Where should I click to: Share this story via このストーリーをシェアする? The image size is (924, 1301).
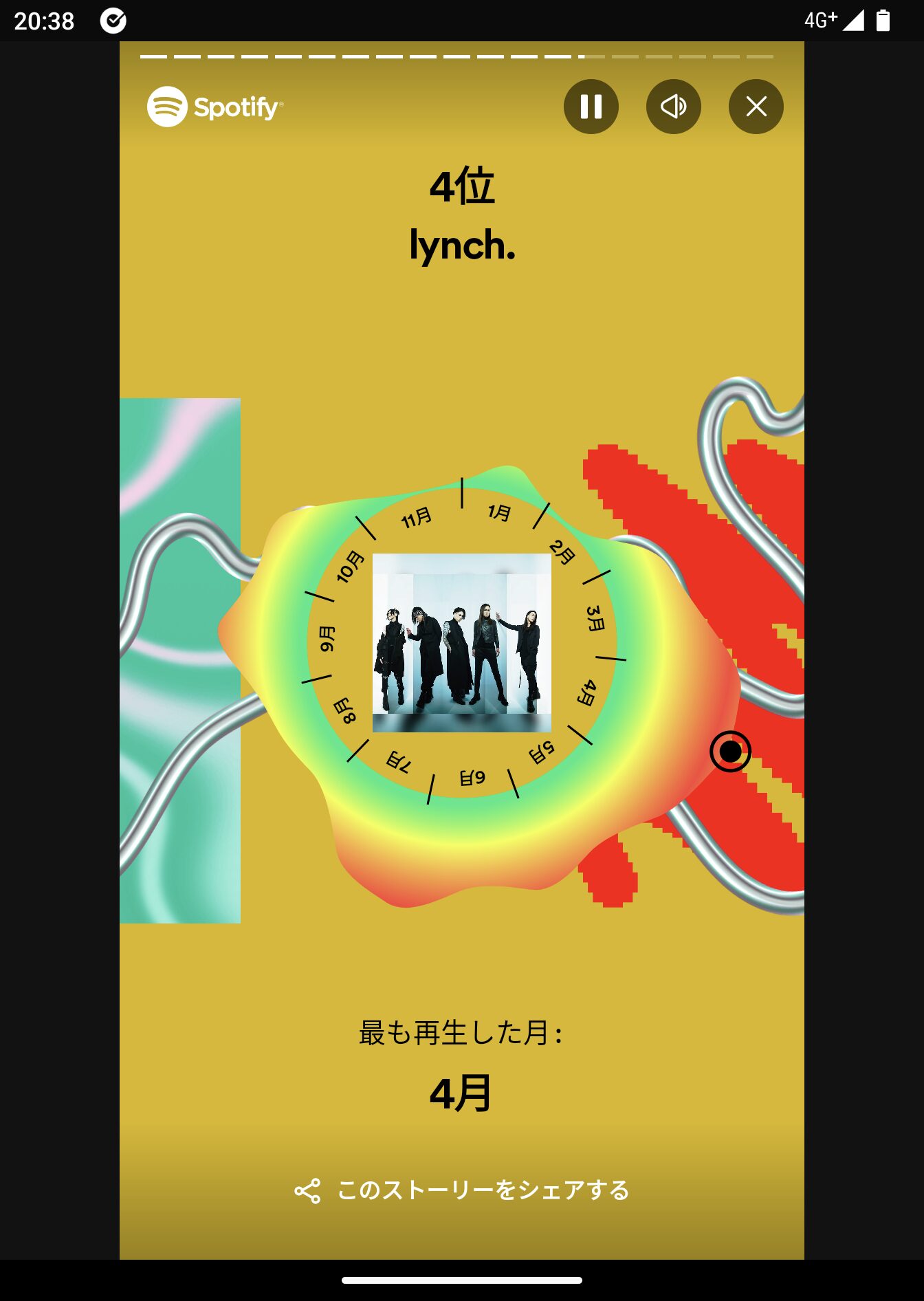462,1190
